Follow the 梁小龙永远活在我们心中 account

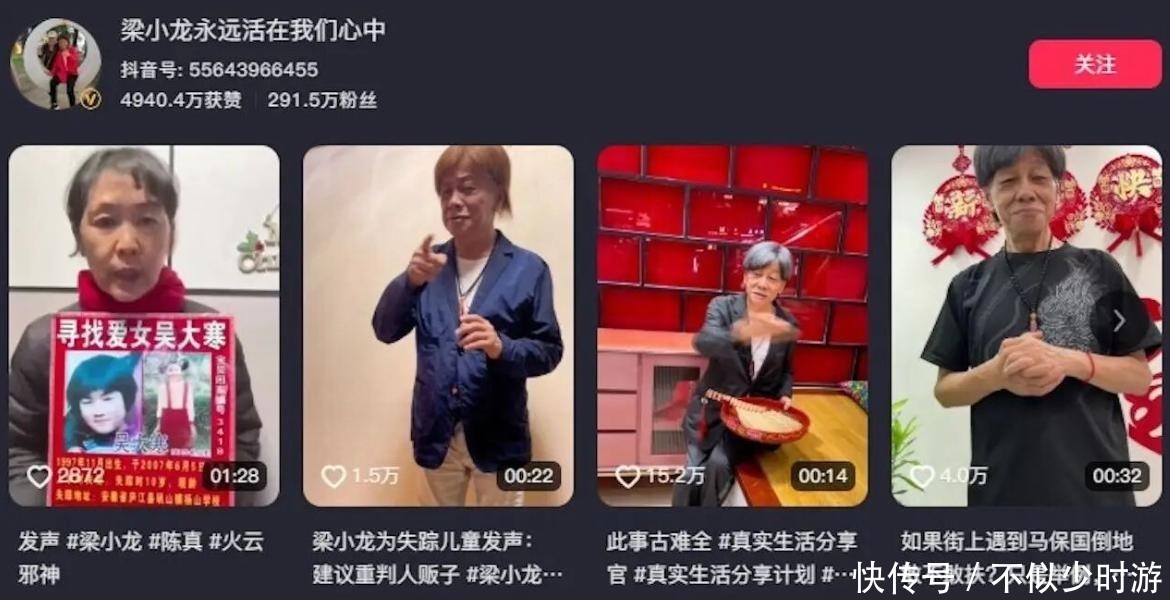pyautogui.click(x=1094, y=64)
